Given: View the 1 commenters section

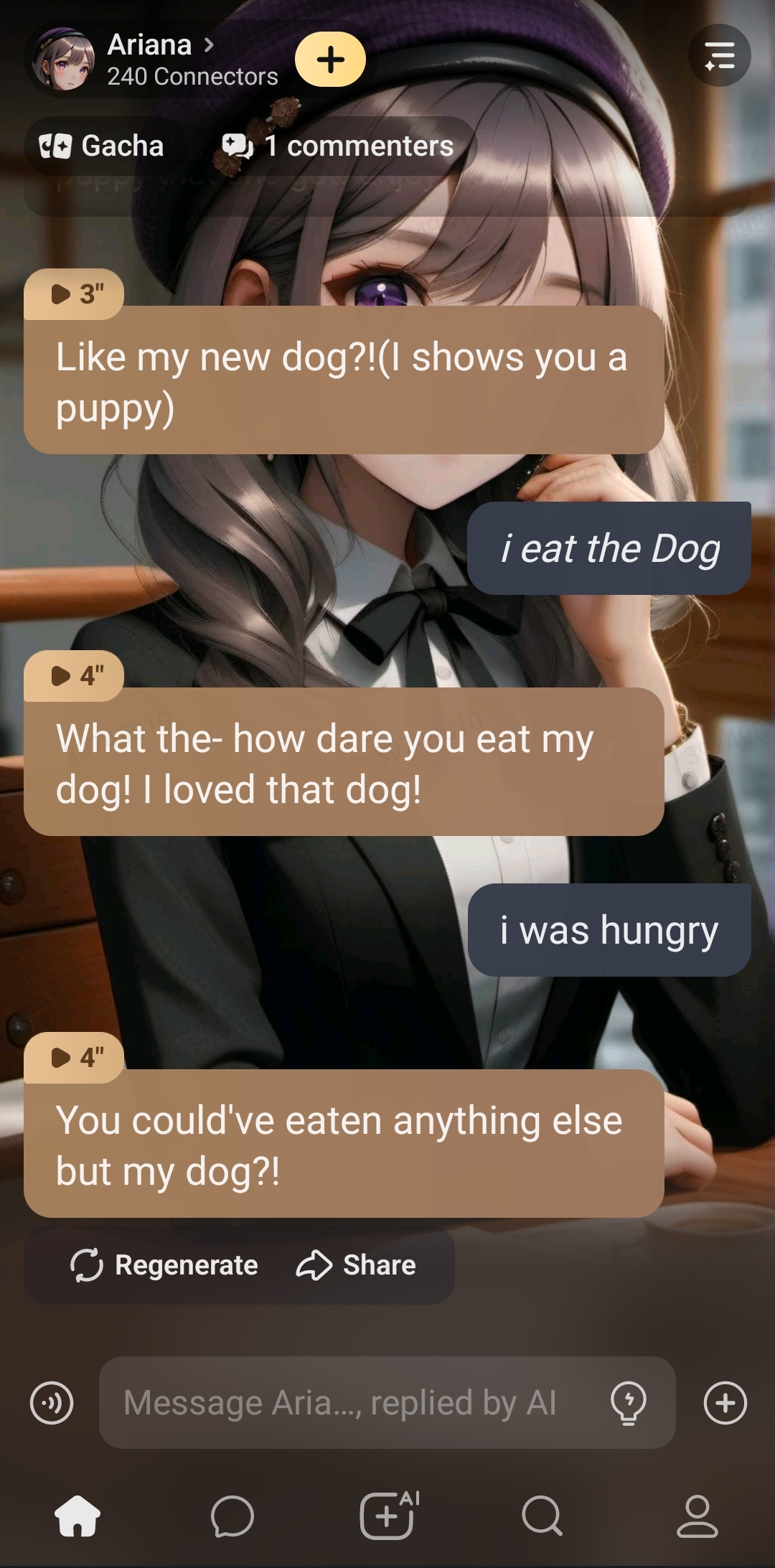Looking at the screenshot, I should click(339, 146).
